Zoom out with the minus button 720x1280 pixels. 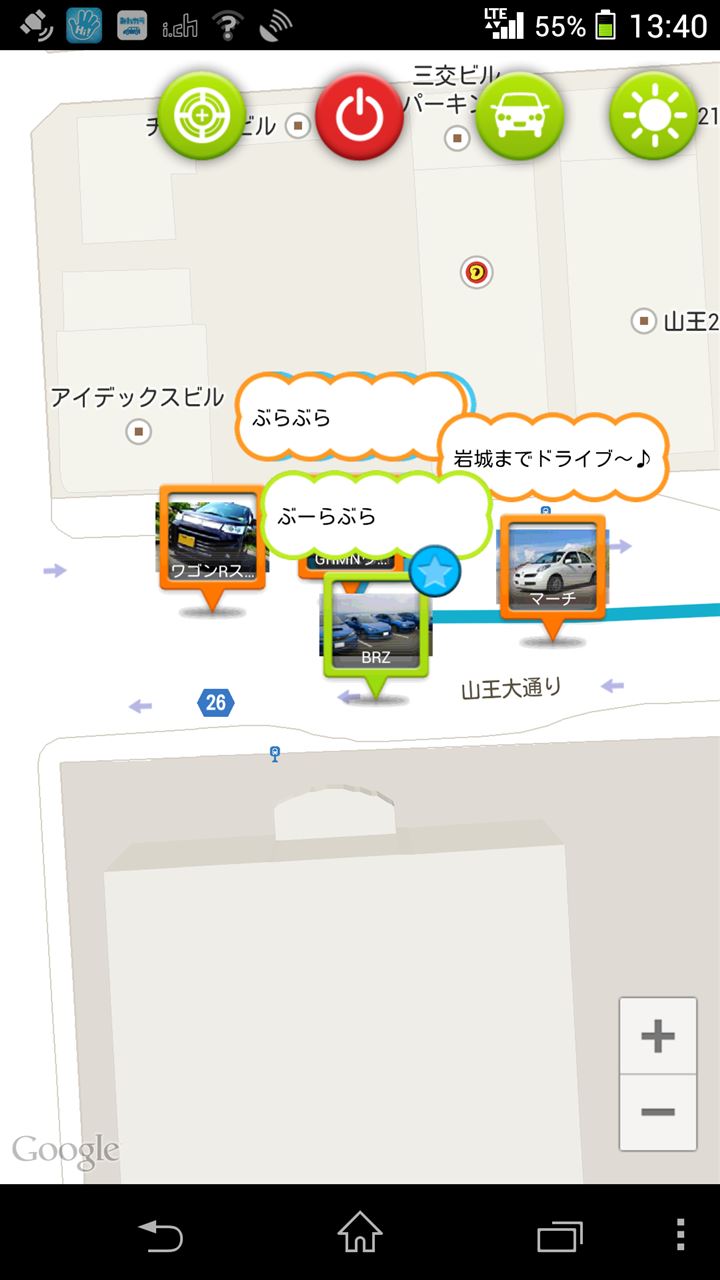click(657, 1112)
